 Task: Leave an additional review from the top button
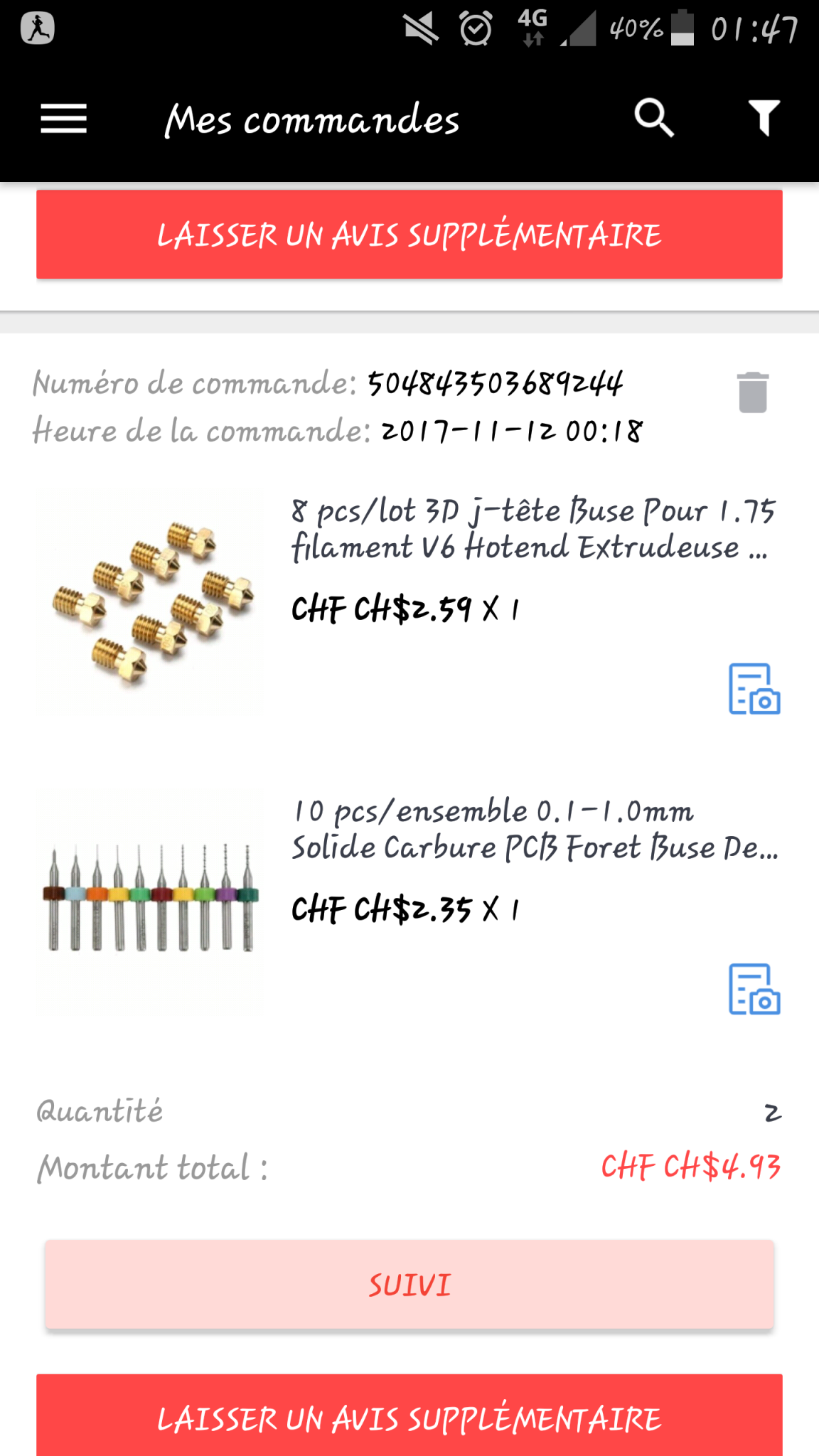[x=409, y=235]
